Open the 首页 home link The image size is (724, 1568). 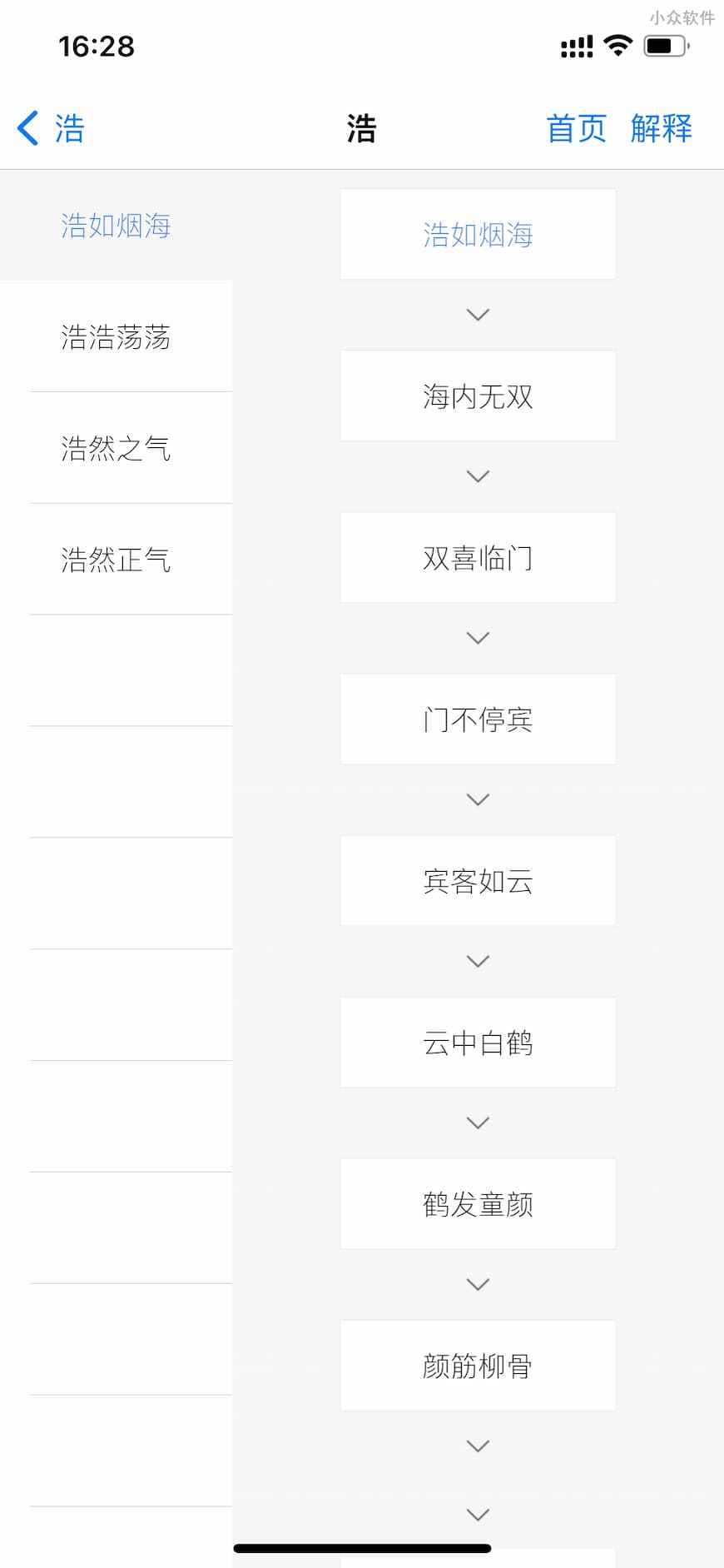tap(575, 129)
